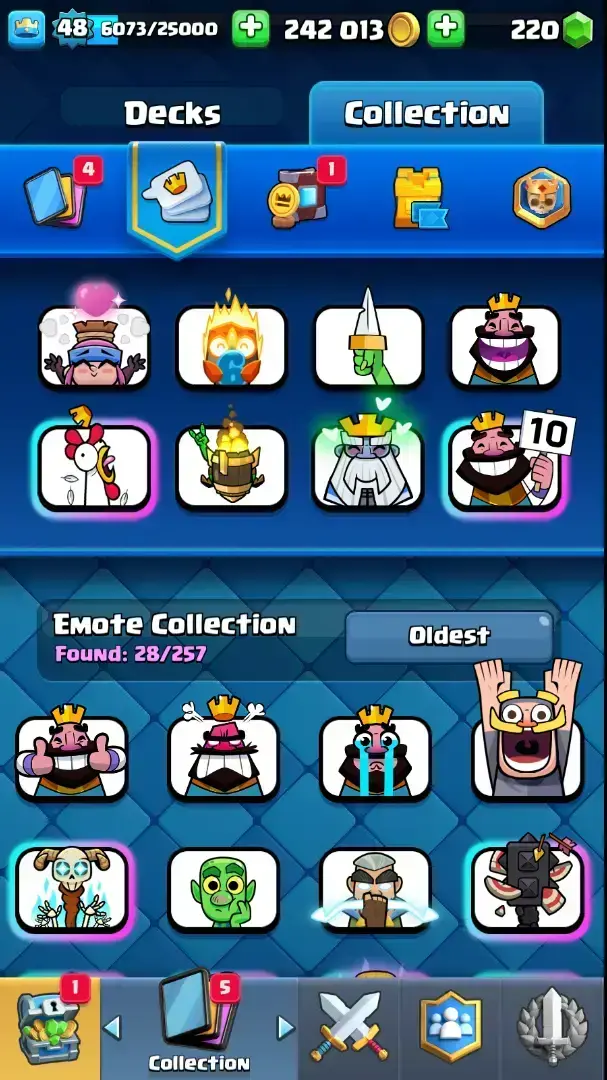Add more gold with the plus button

[446, 29]
